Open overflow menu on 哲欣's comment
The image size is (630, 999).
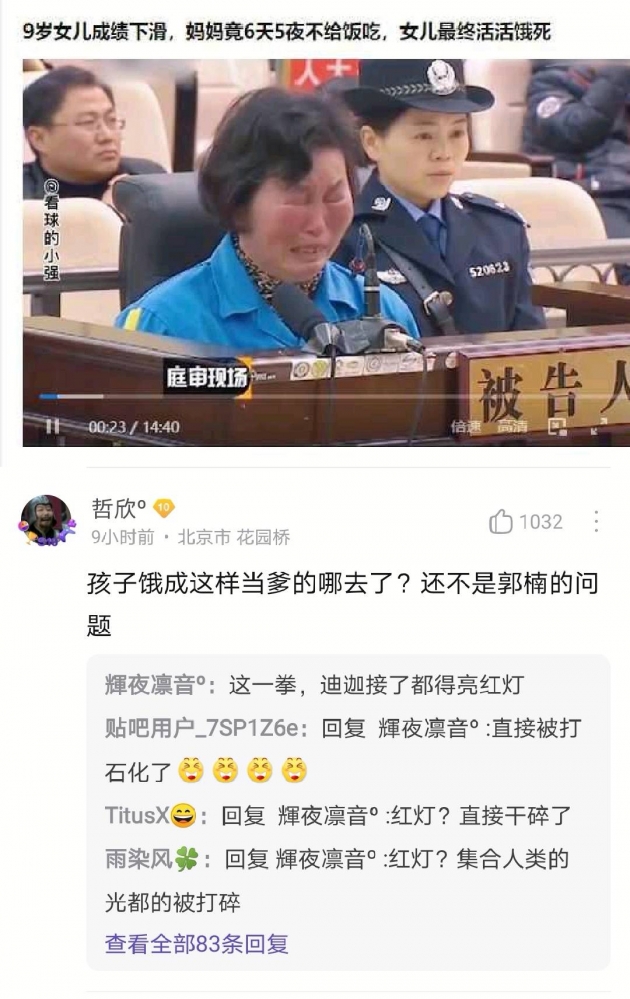point(596,521)
